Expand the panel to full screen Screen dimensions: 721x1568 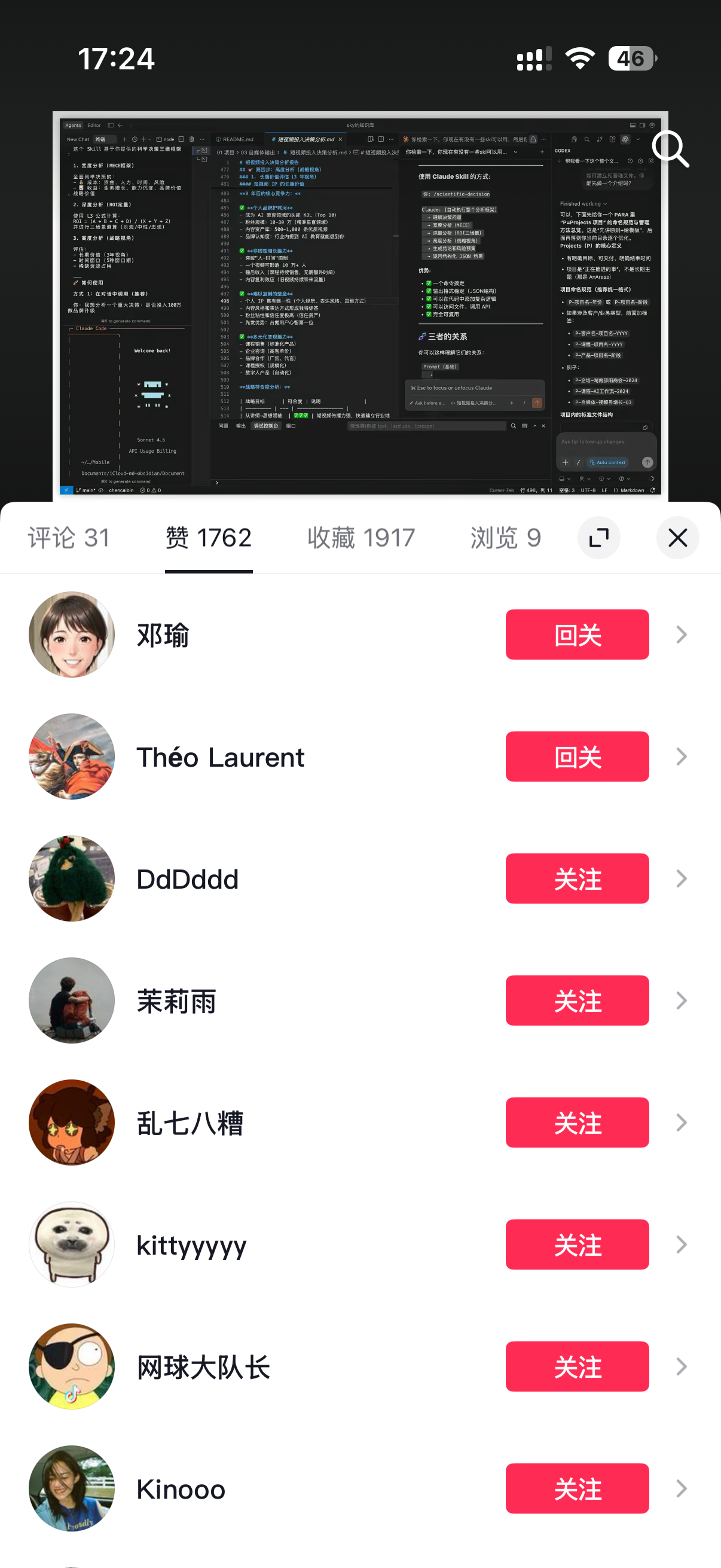tap(598, 538)
